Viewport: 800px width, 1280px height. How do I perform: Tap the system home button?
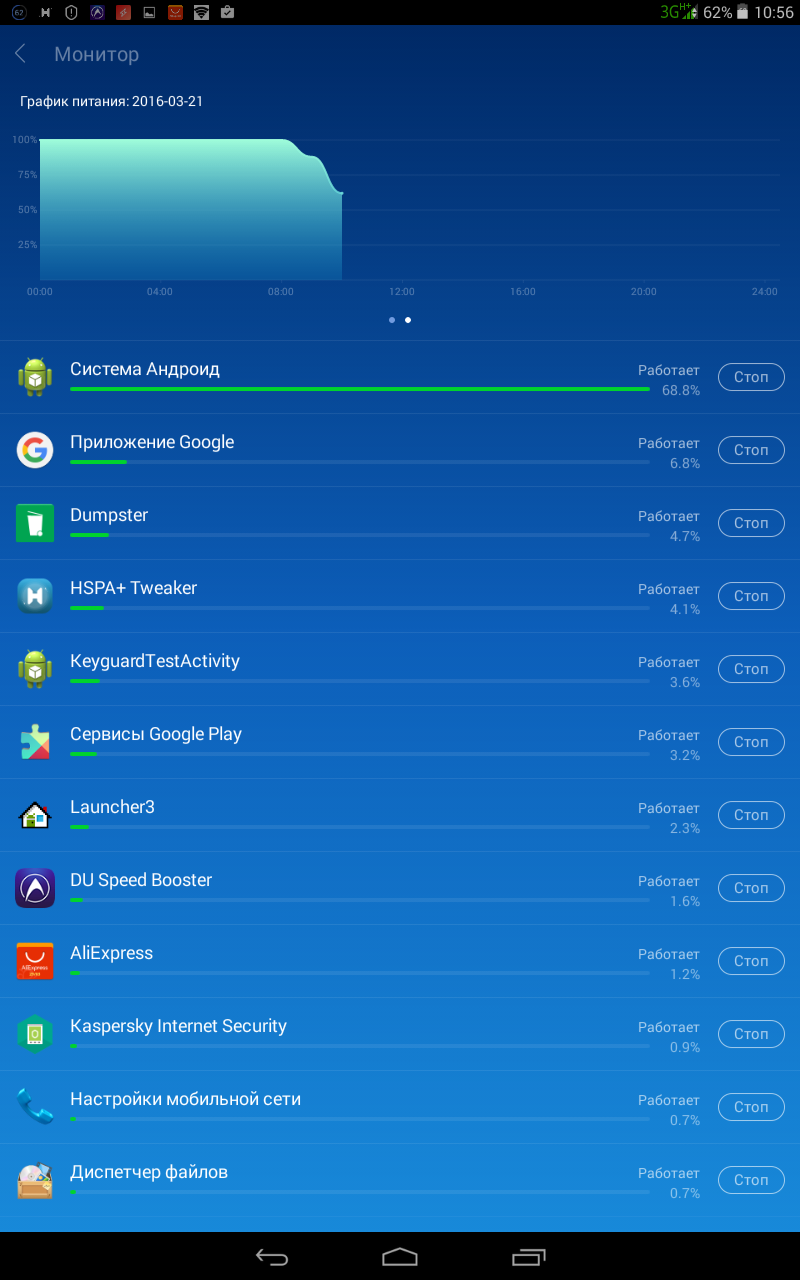(x=400, y=1256)
